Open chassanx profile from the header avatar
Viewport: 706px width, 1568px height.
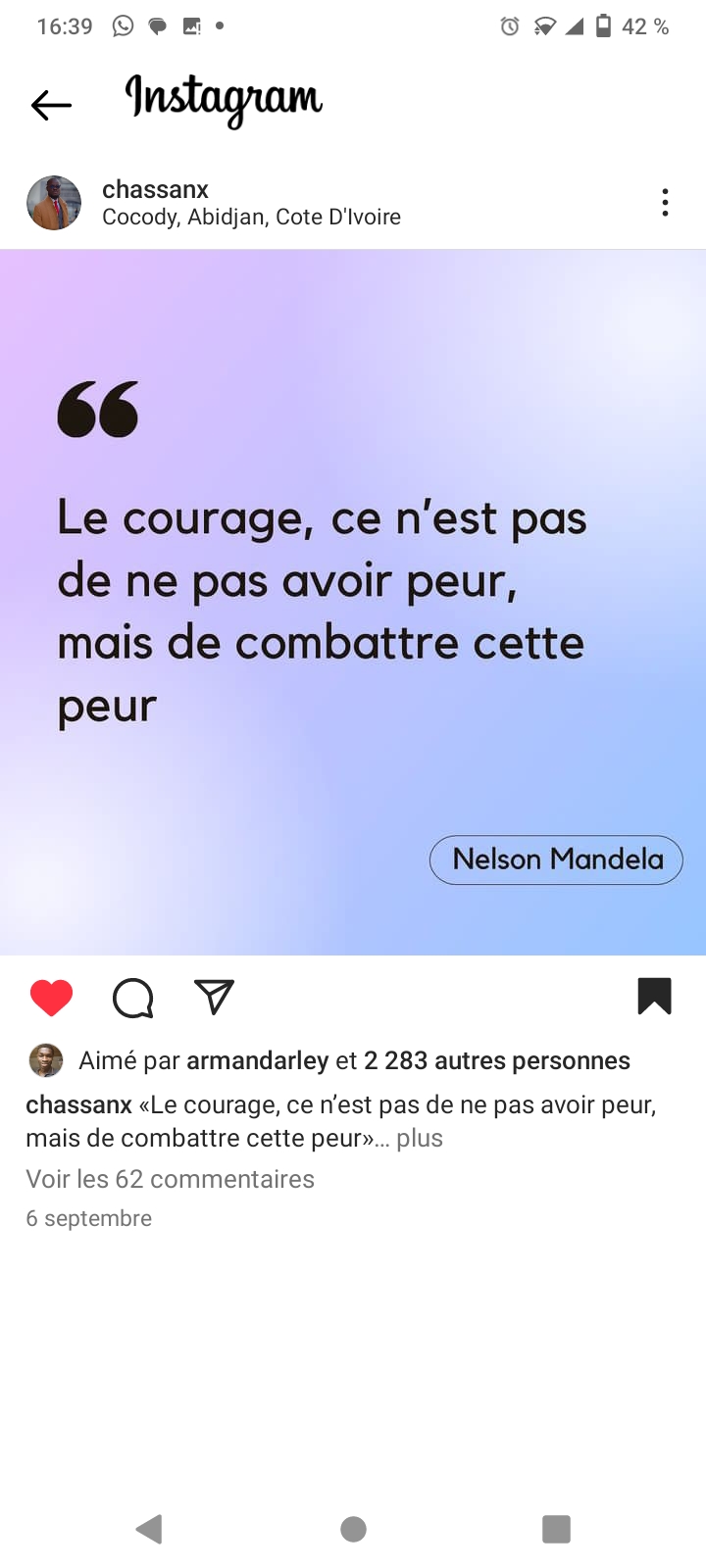54,203
